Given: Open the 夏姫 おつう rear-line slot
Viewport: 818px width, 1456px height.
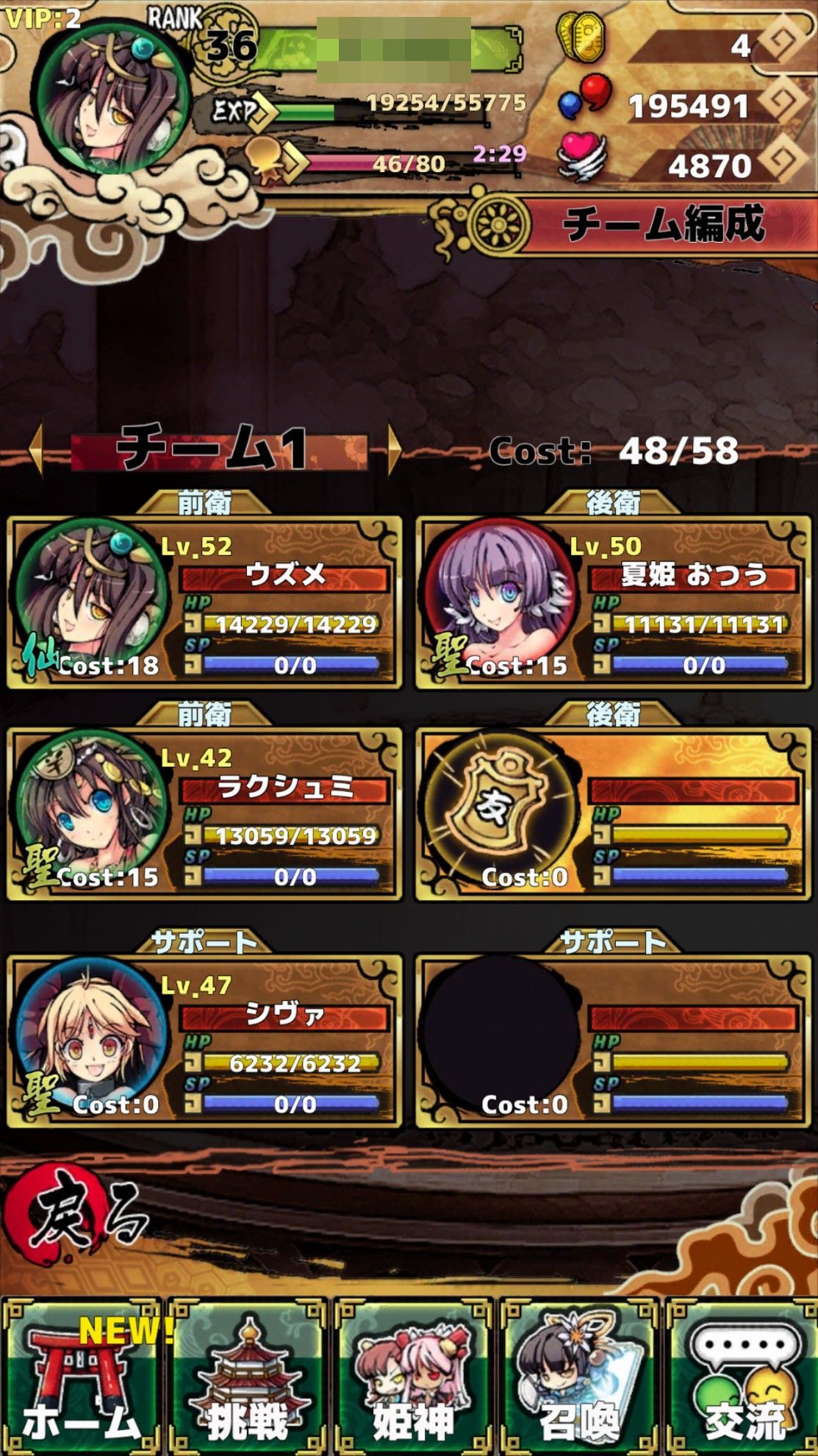Looking at the screenshot, I should (x=613, y=603).
